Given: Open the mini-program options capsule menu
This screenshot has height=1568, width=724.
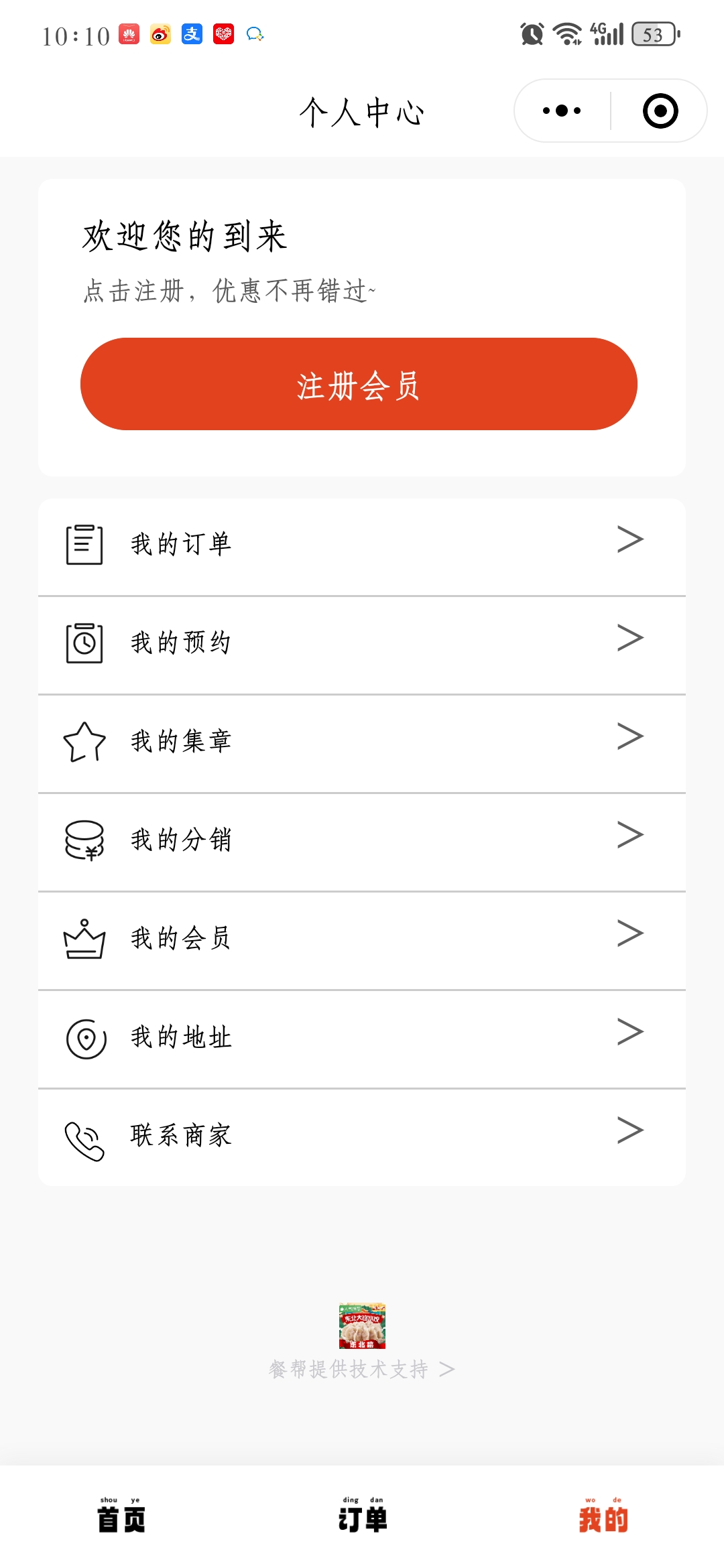Looking at the screenshot, I should coord(560,110).
